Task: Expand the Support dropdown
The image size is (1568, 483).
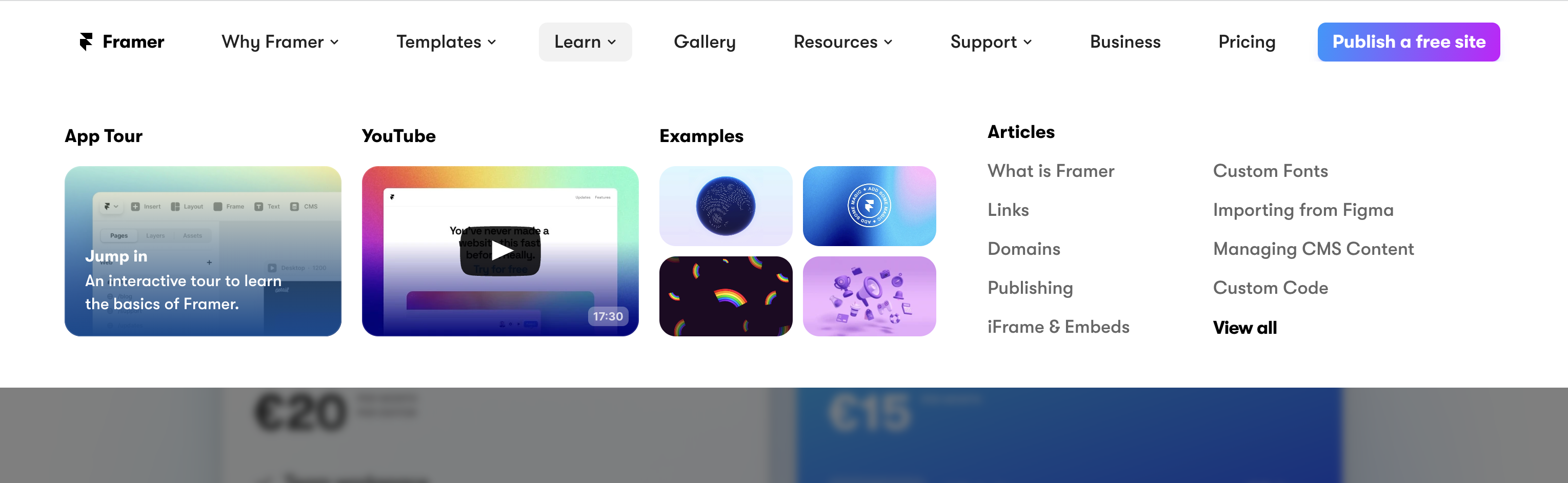Action: point(990,42)
